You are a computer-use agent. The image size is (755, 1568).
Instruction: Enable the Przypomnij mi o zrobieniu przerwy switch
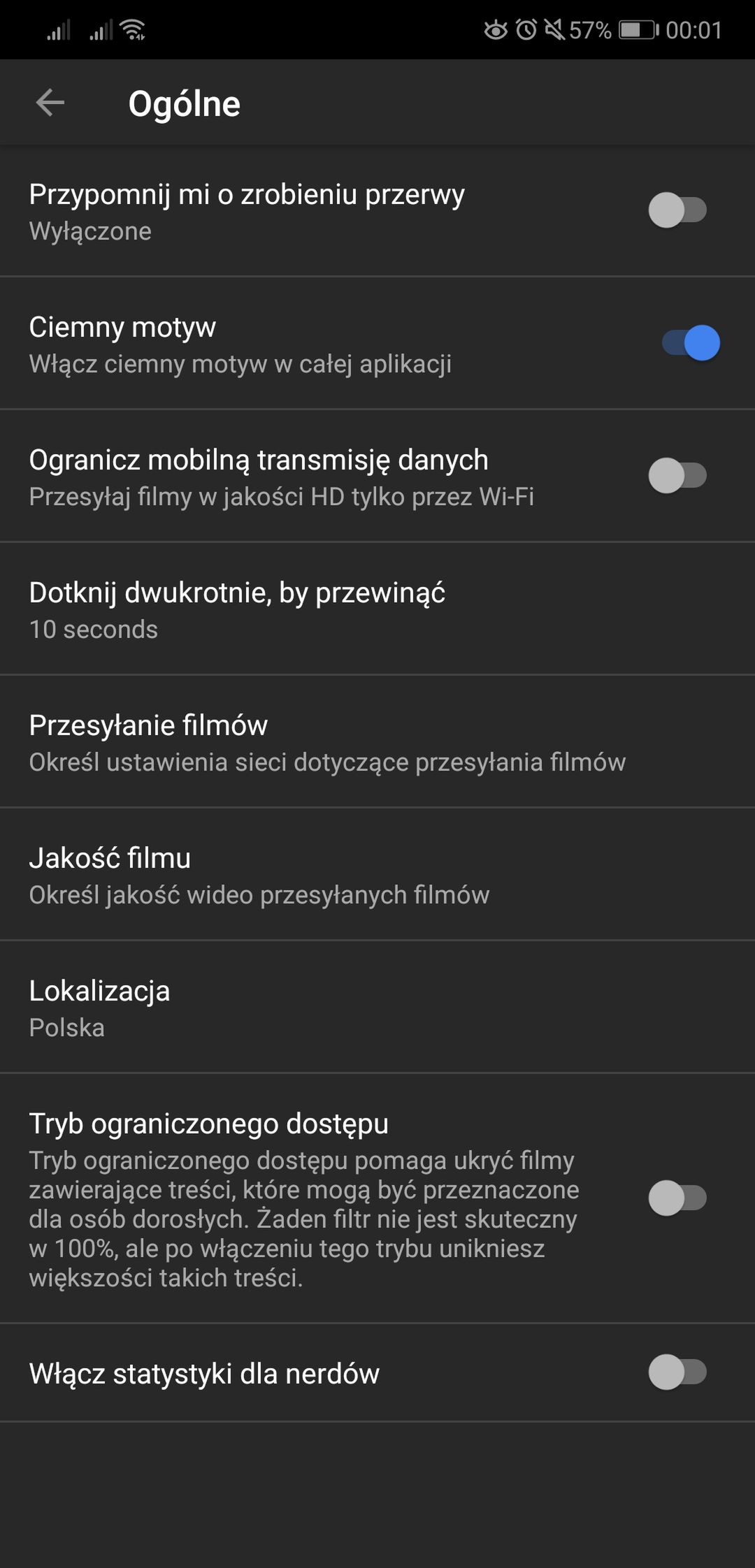tap(677, 210)
